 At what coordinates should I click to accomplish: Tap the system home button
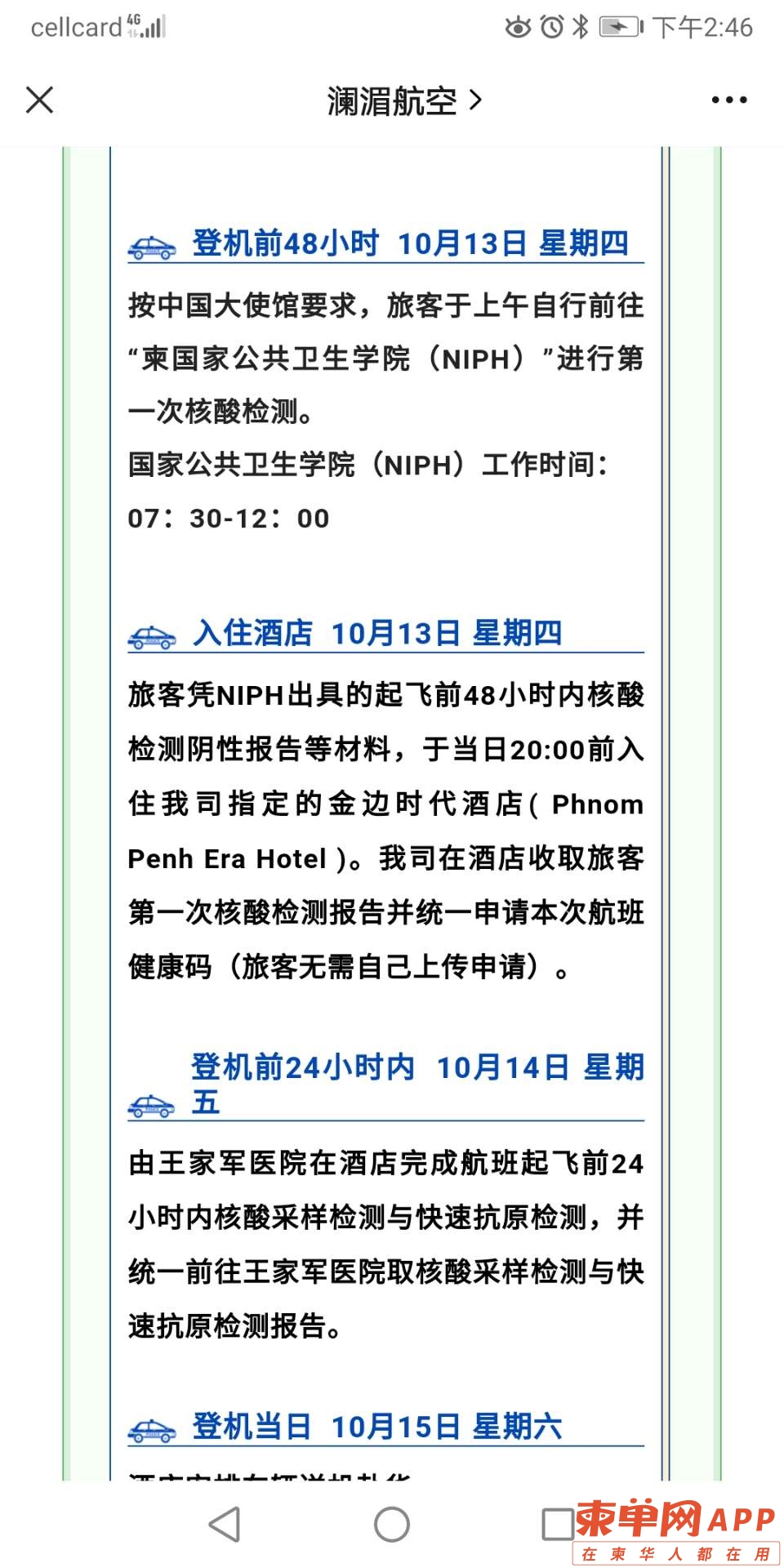(392, 1524)
